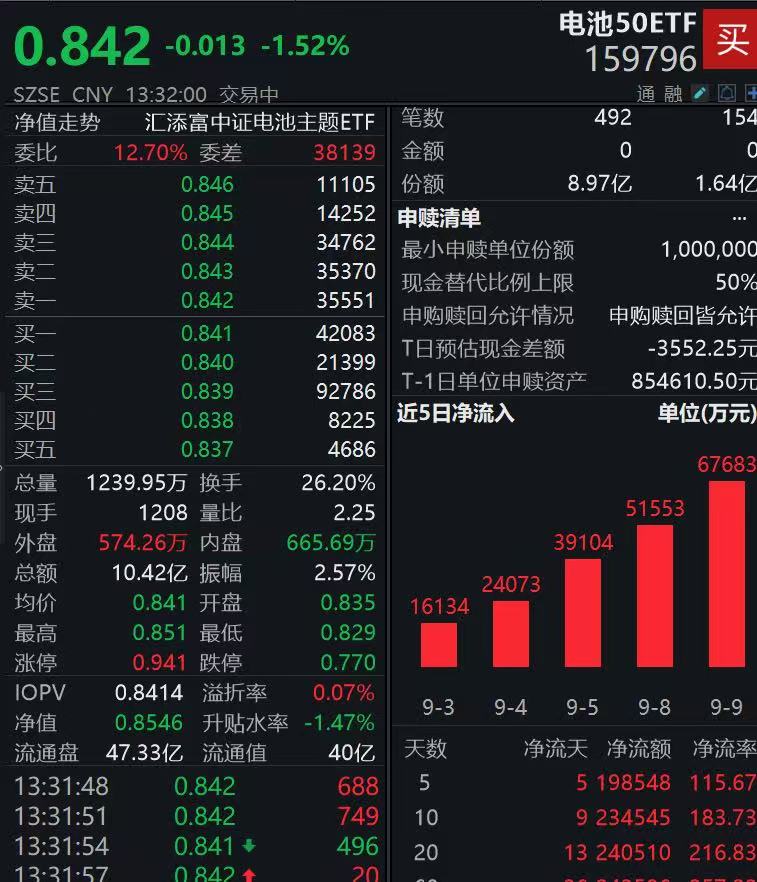
Task: Tap the red 买 buy button
Action: [731, 40]
